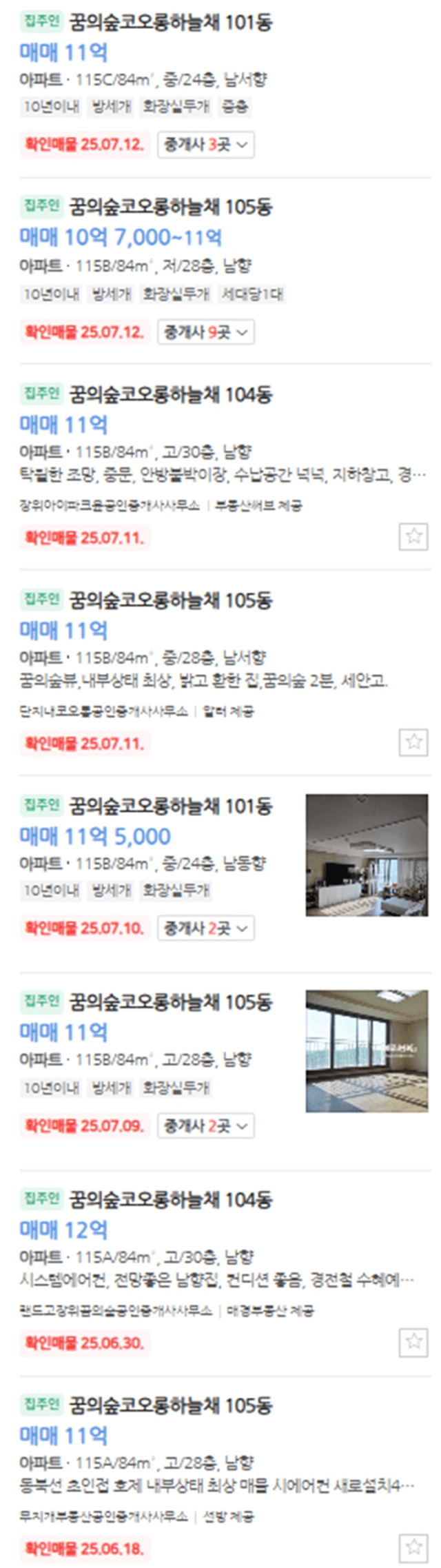Expand the 중개사 3곳 dropdown
The width and height of the screenshot is (441, 1568).
(205, 145)
